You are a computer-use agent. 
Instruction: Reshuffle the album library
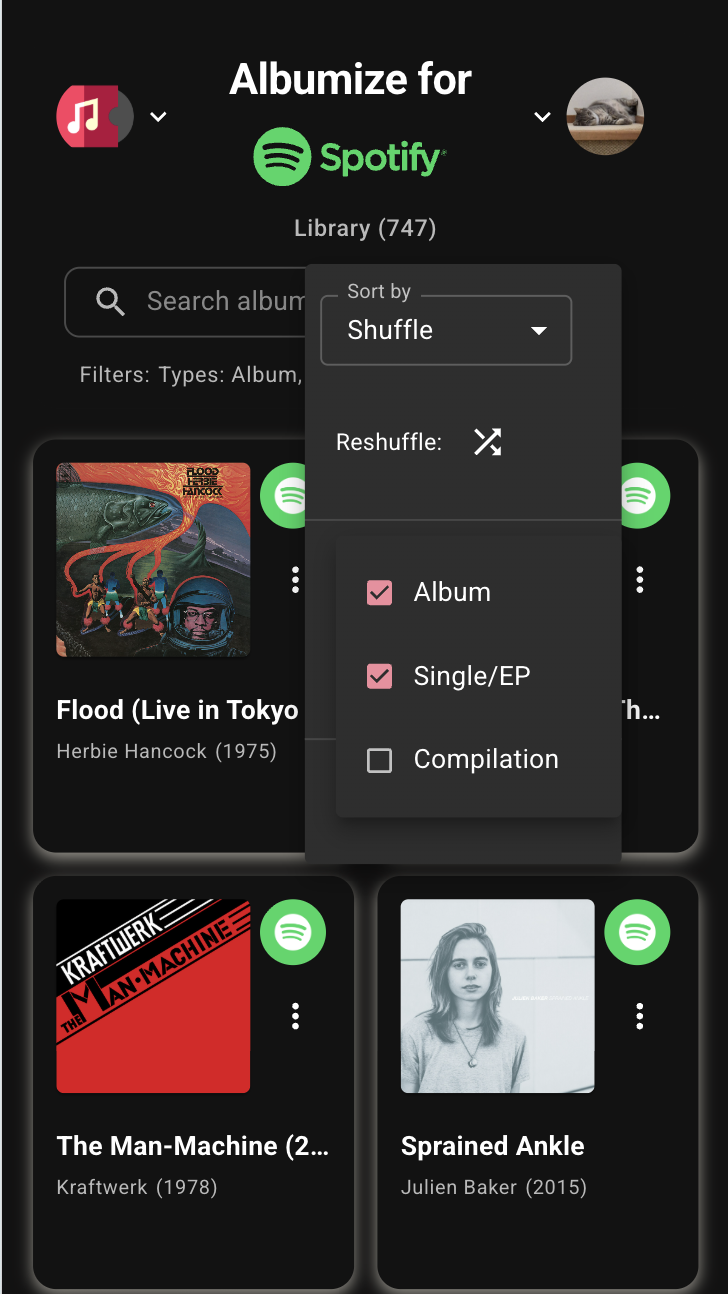[487, 442]
